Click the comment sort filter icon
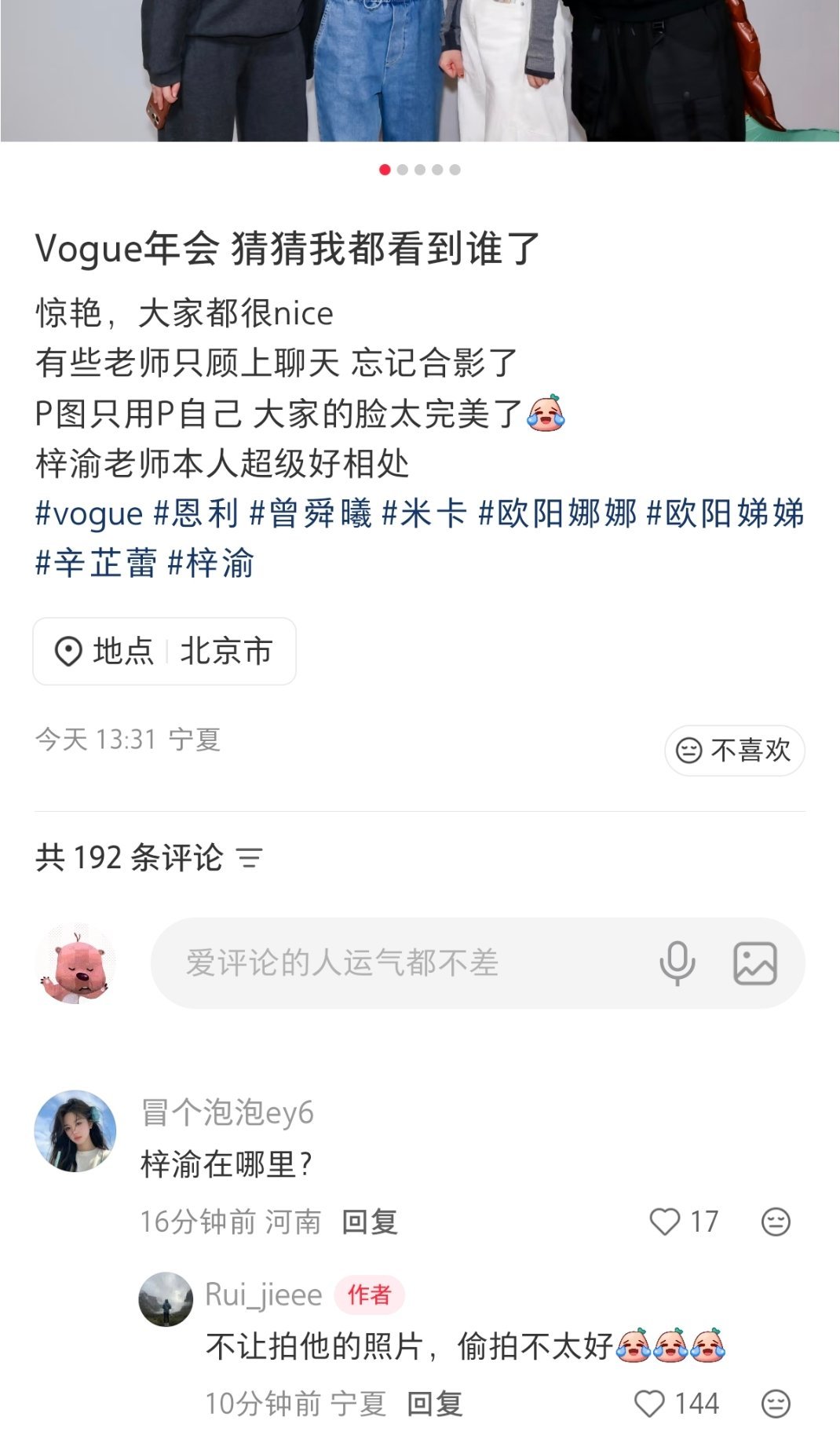The width and height of the screenshot is (840, 1439). coord(247,859)
